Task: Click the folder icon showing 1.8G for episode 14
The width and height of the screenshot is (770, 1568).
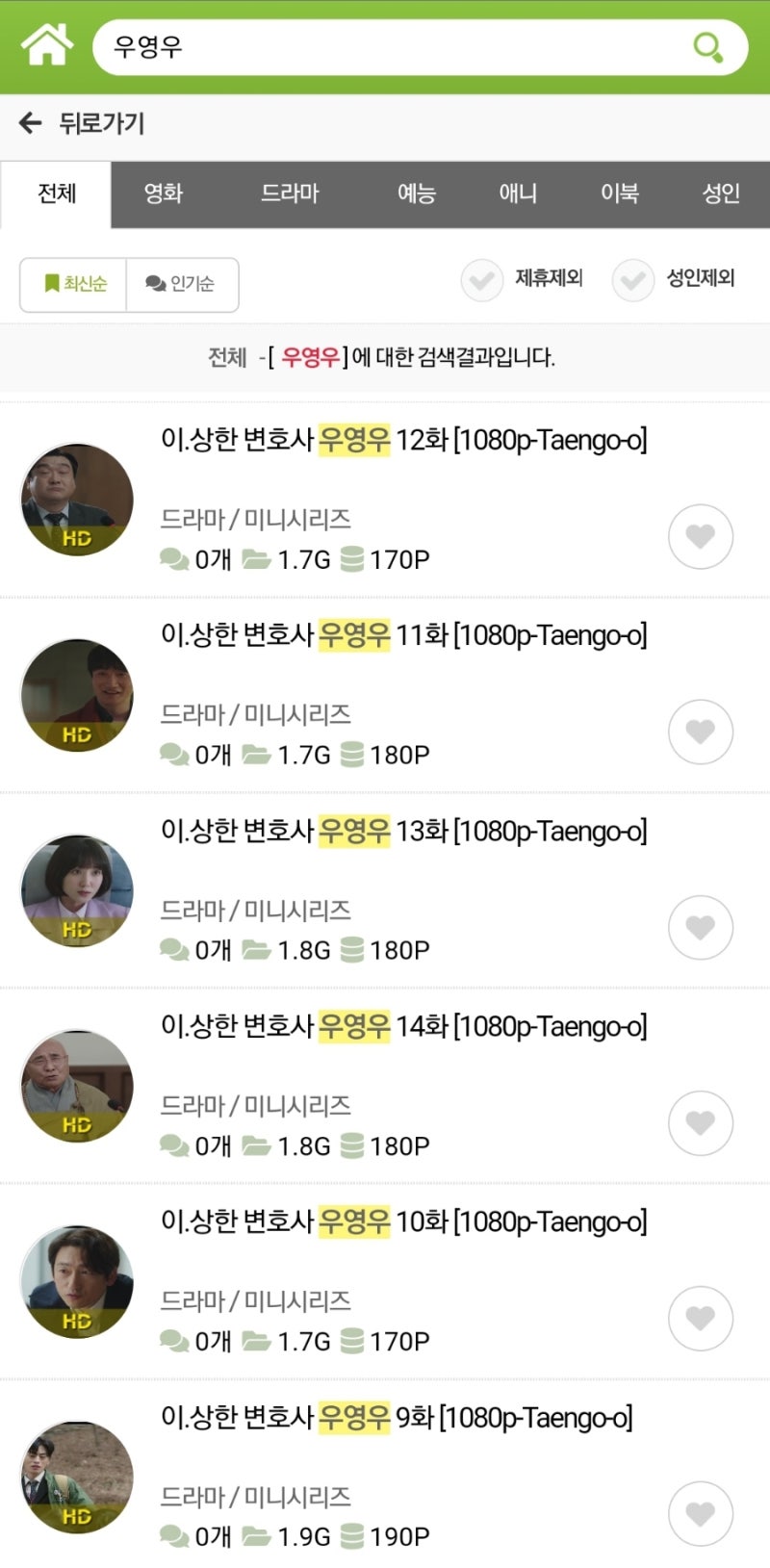Action: click(257, 1145)
